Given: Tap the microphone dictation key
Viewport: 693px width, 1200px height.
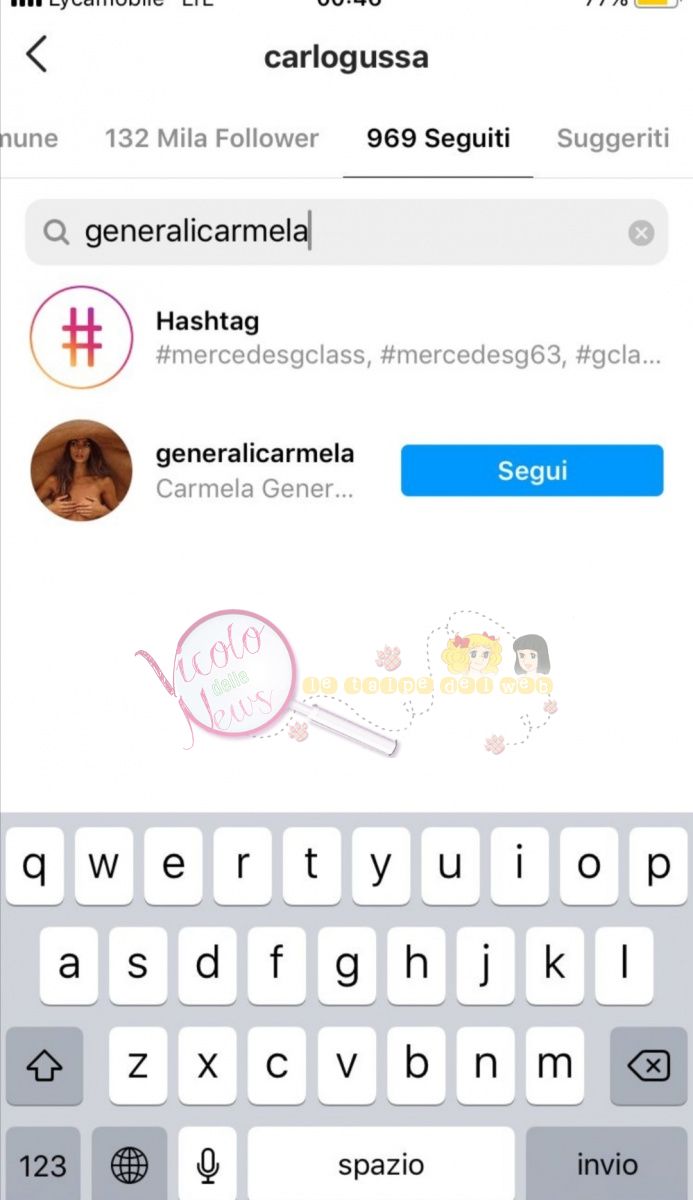Looking at the screenshot, I should click(x=208, y=1164).
